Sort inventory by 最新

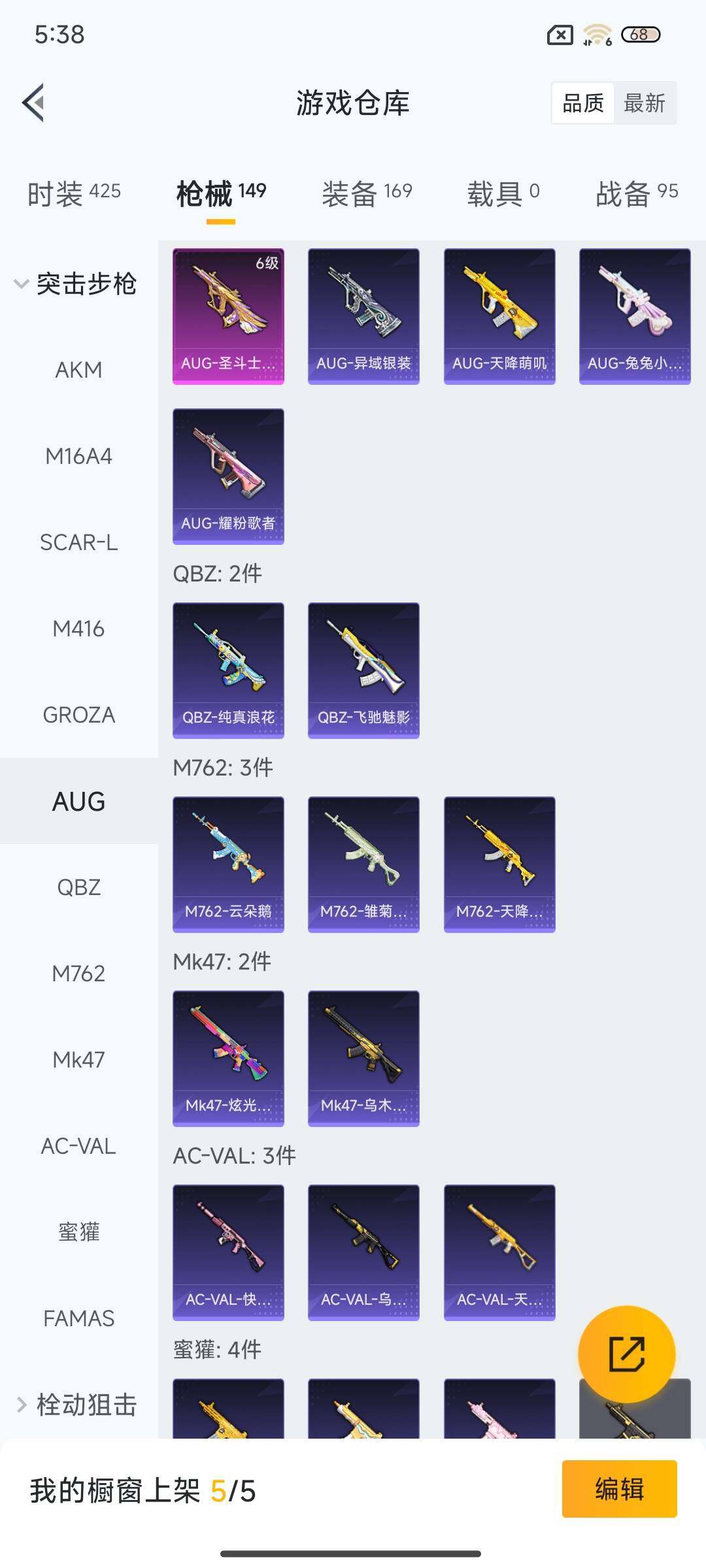[644, 103]
